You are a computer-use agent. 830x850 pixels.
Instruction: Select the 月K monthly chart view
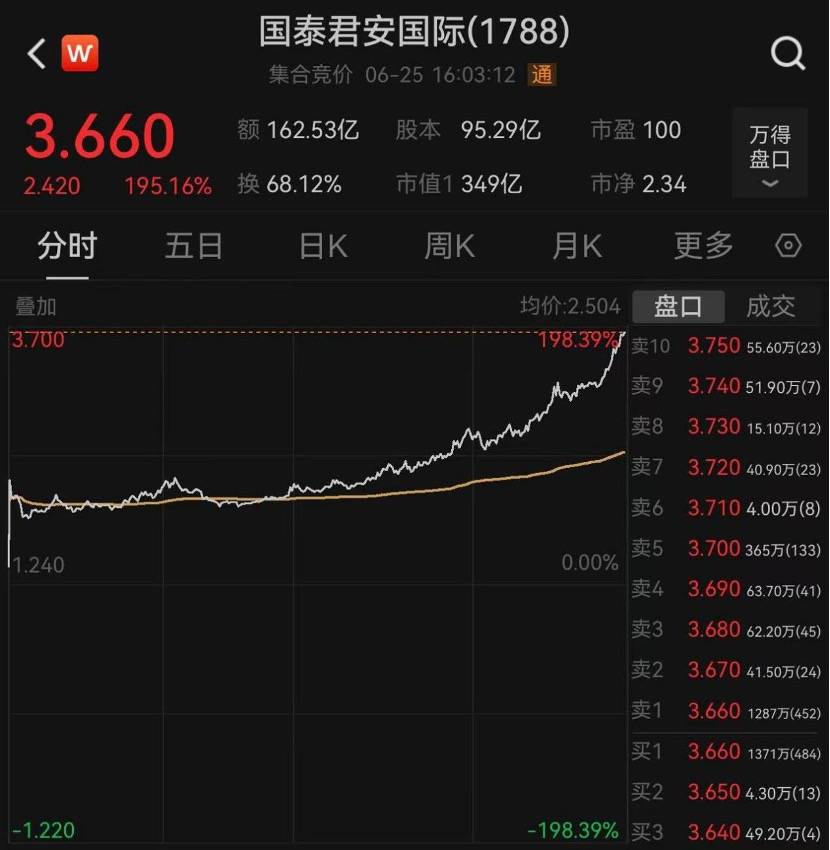coord(575,245)
